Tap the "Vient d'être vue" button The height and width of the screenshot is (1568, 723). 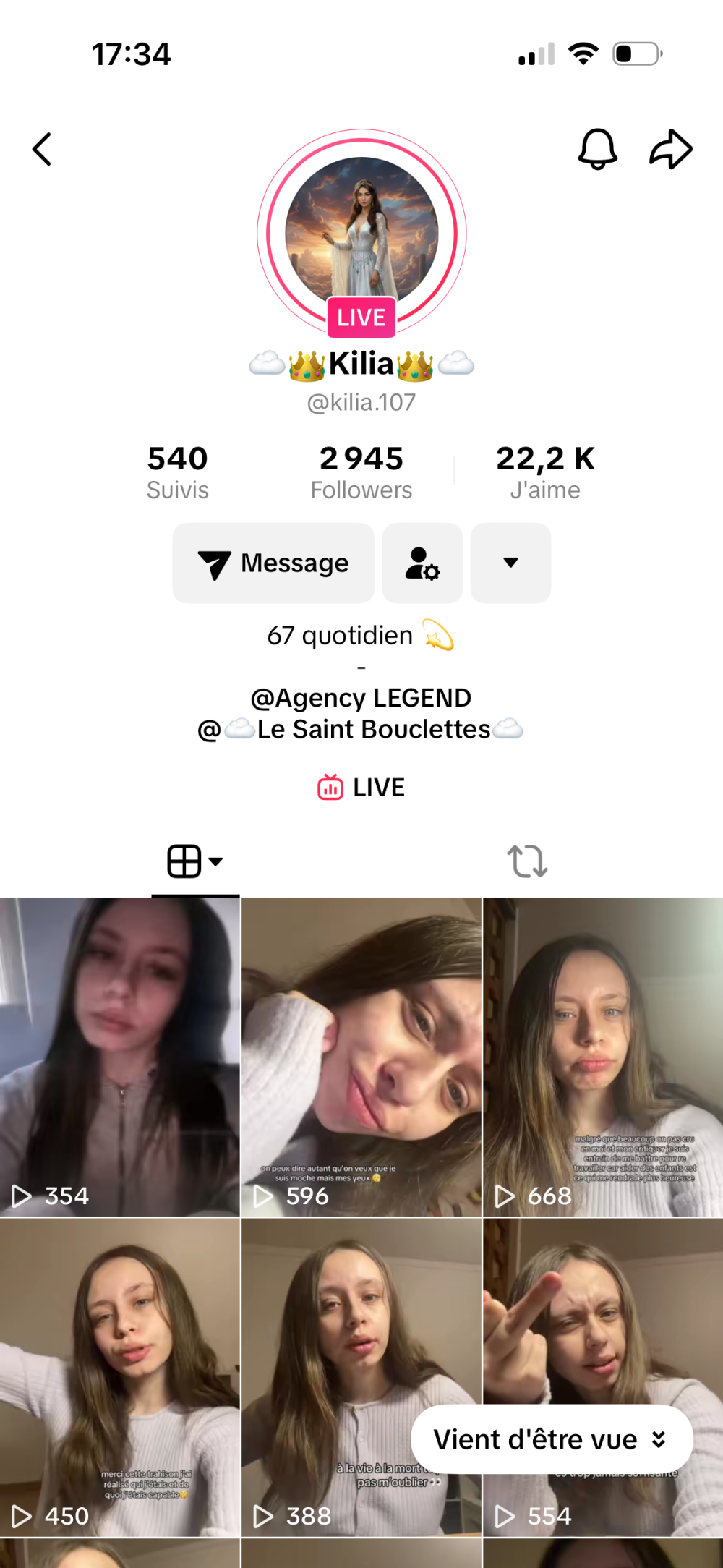(551, 1440)
